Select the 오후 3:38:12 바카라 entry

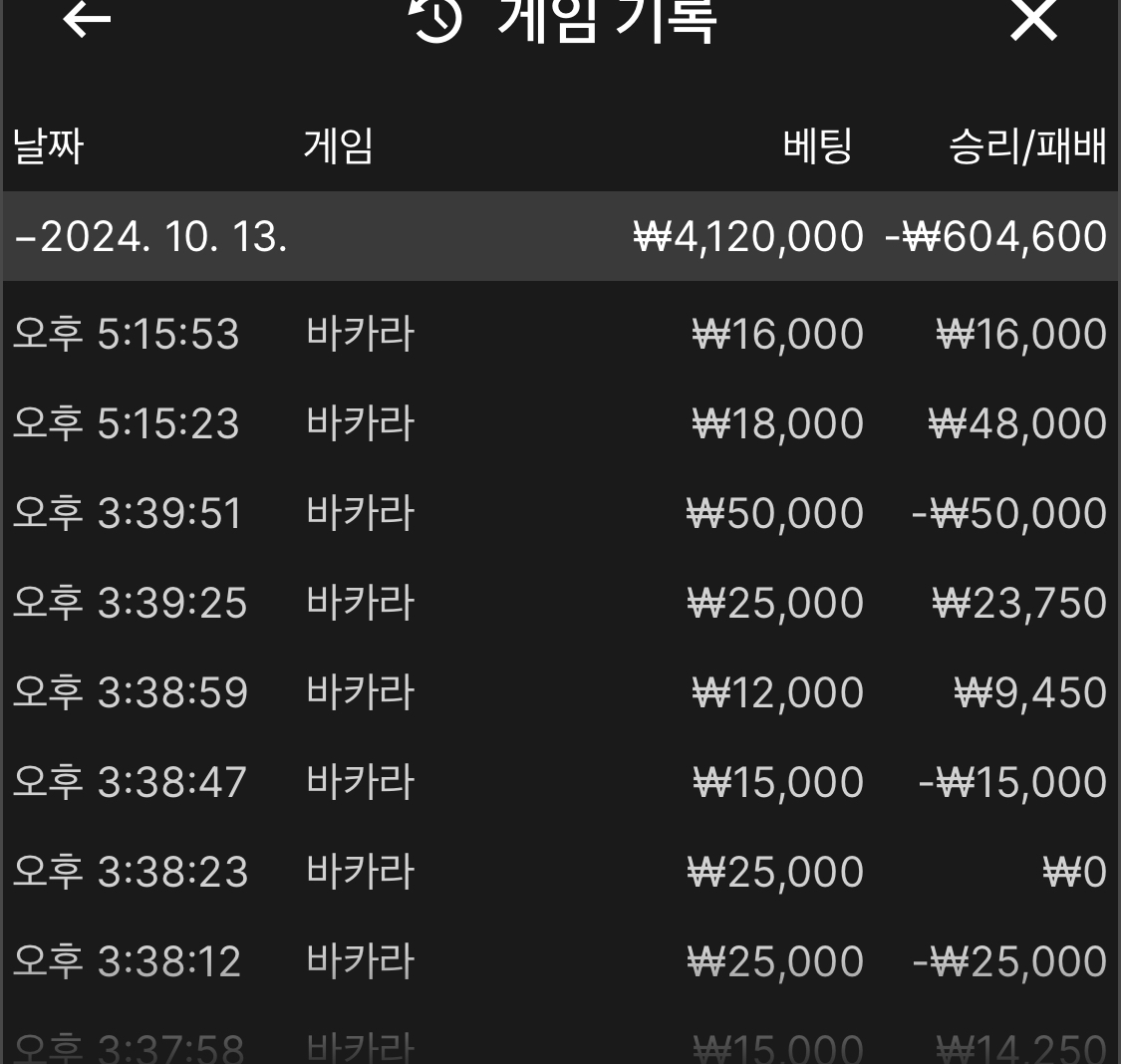560,960
